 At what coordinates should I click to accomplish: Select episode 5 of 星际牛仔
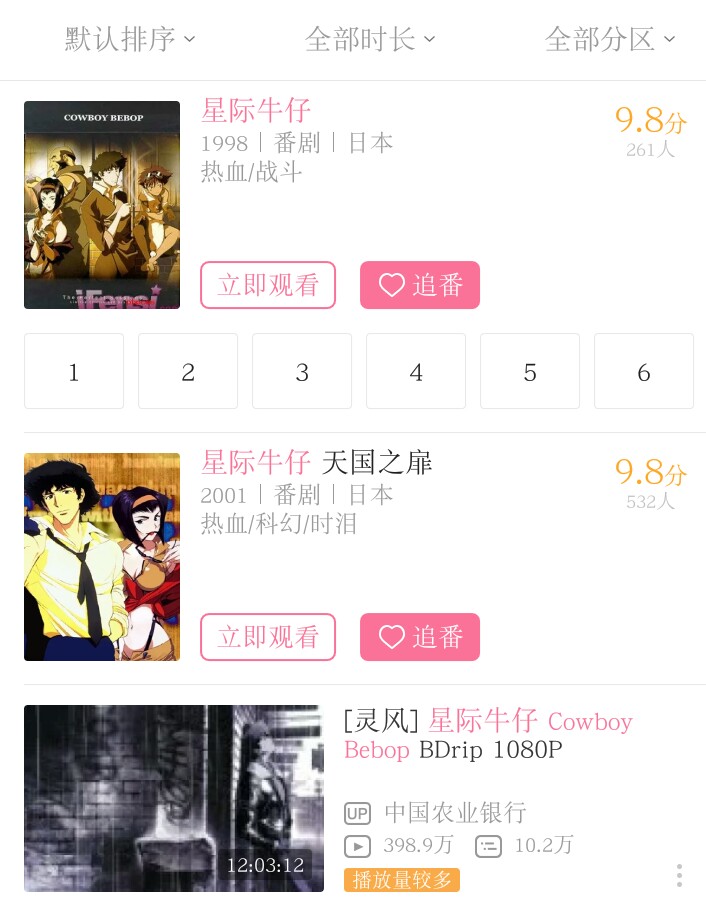[530, 372]
